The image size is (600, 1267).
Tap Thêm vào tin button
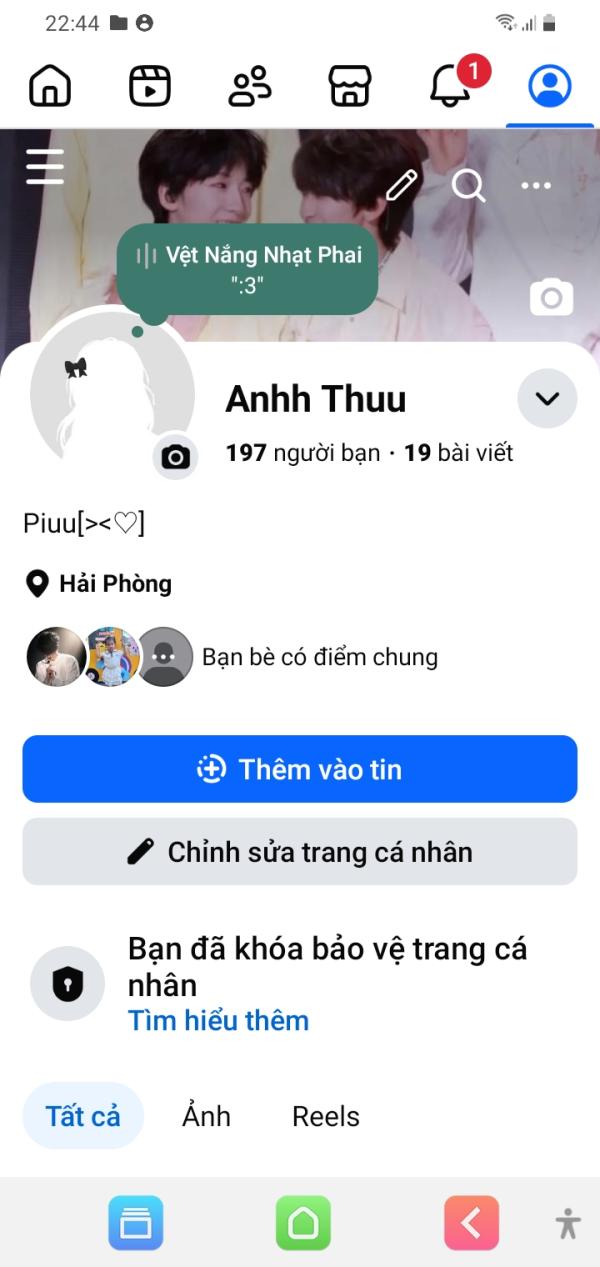point(300,769)
